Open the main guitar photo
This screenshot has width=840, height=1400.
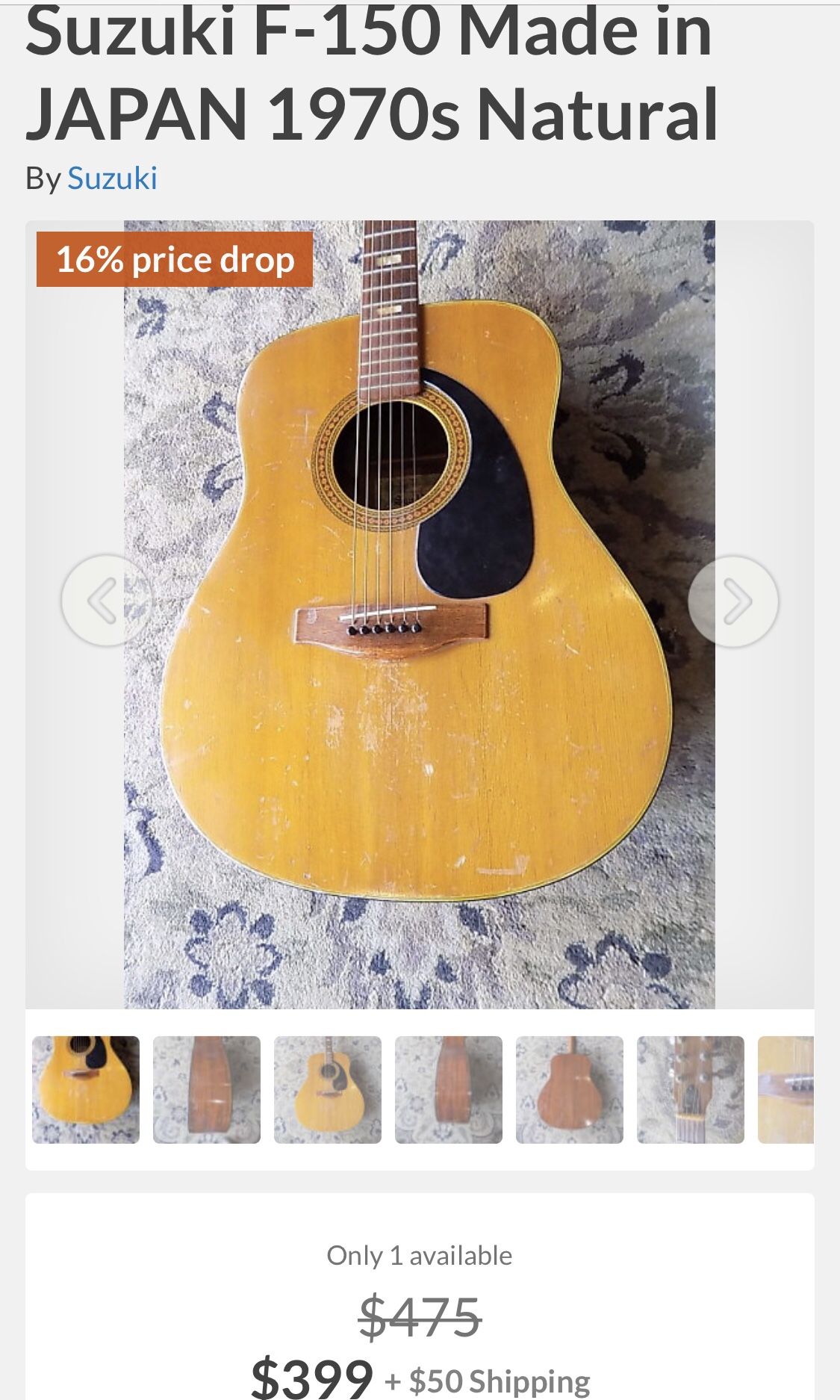coord(420,614)
